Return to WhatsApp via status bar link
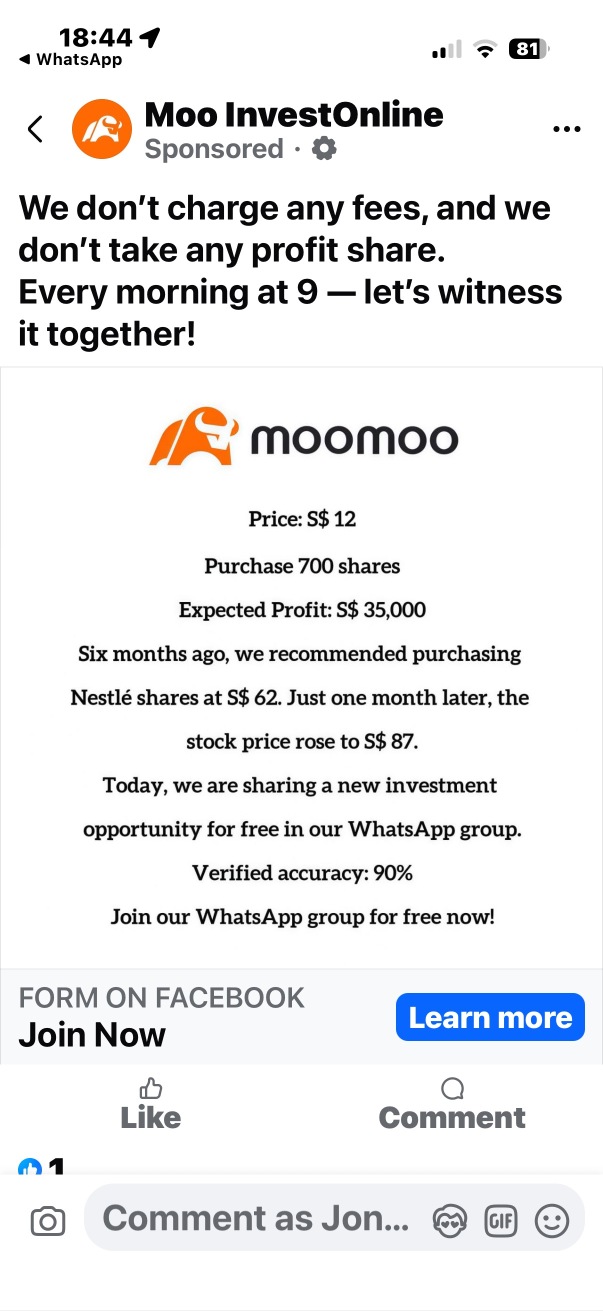603x1311 pixels. (70, 60)
